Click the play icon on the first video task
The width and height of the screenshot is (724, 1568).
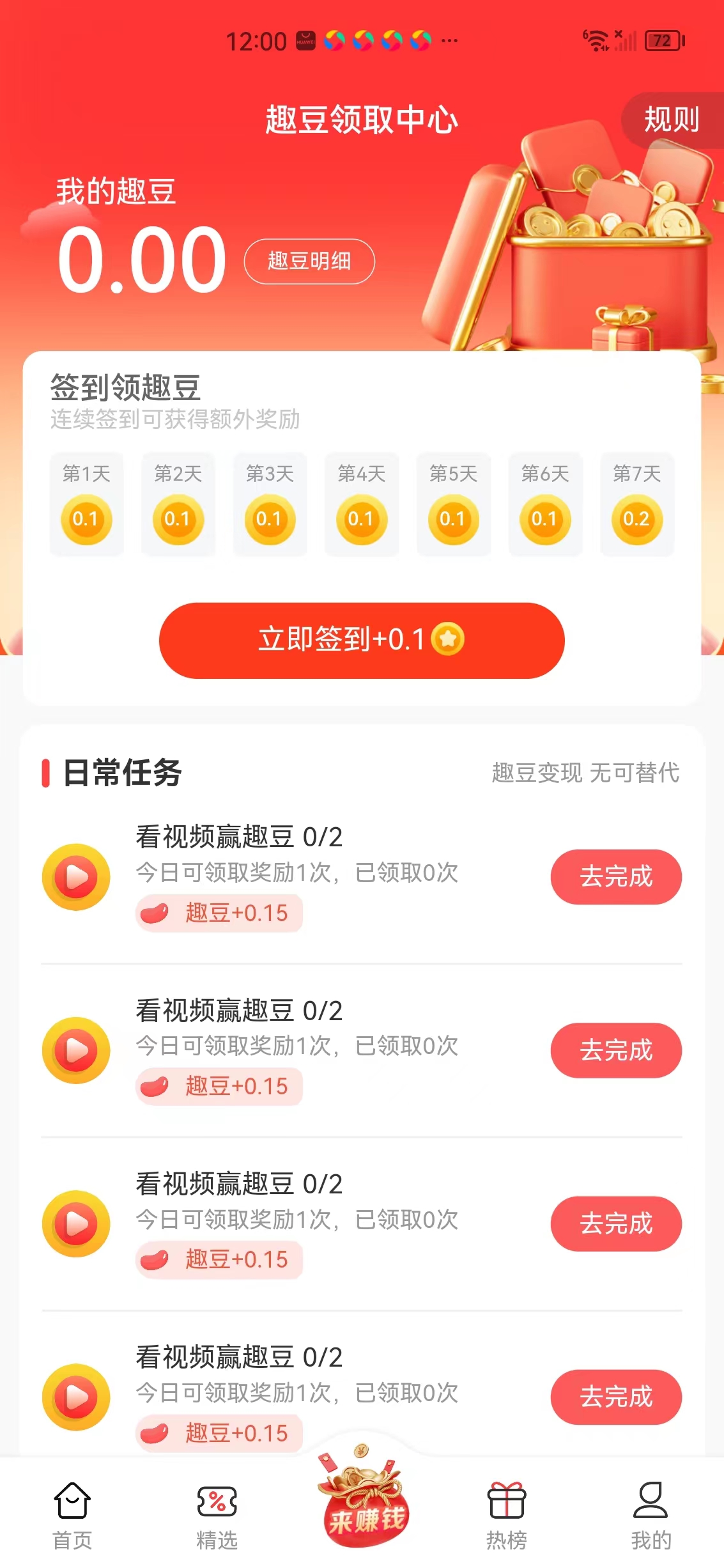[75, 876]
